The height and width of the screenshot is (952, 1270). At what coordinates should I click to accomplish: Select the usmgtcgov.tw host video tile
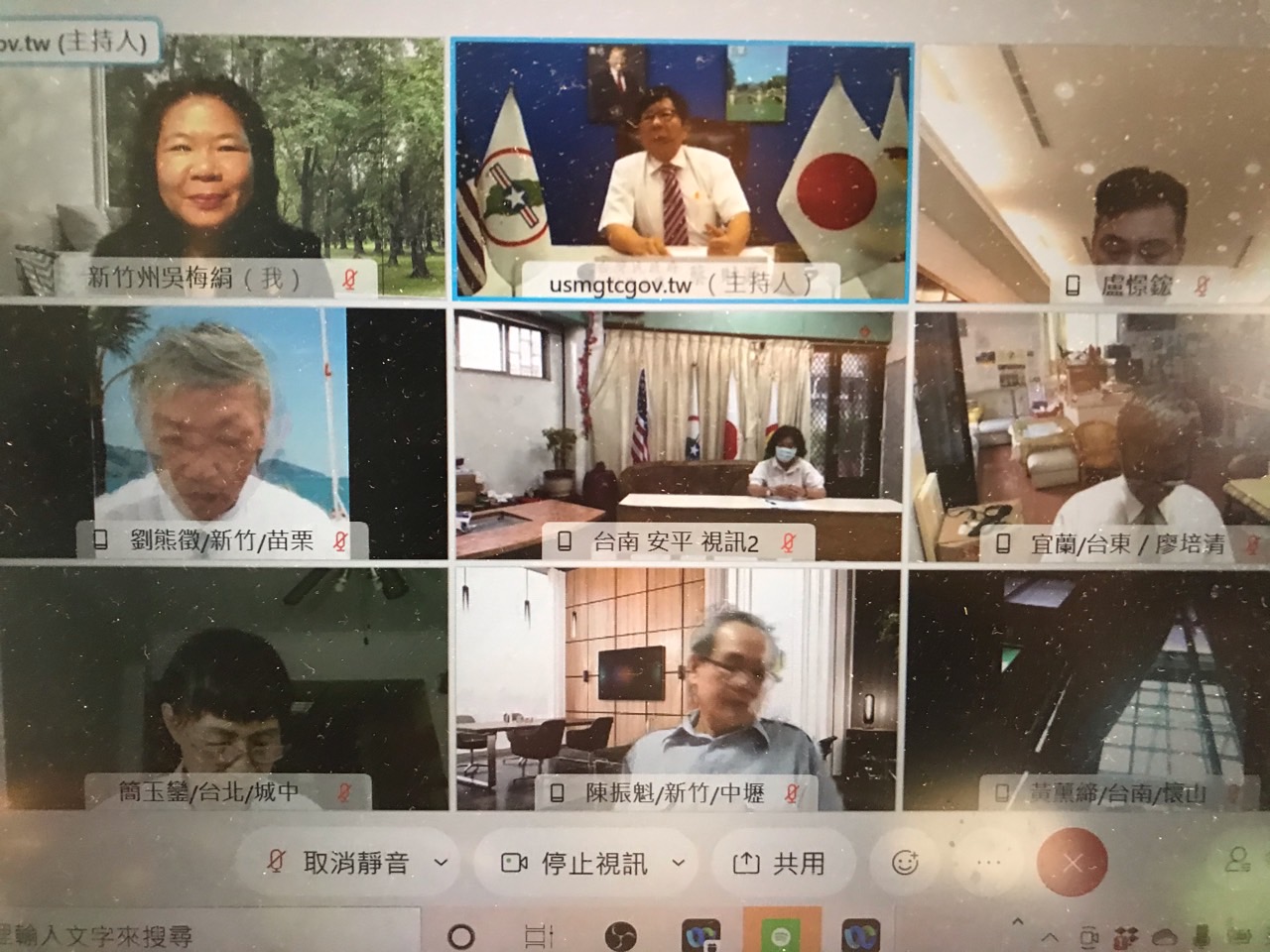(x=683, y=169)
